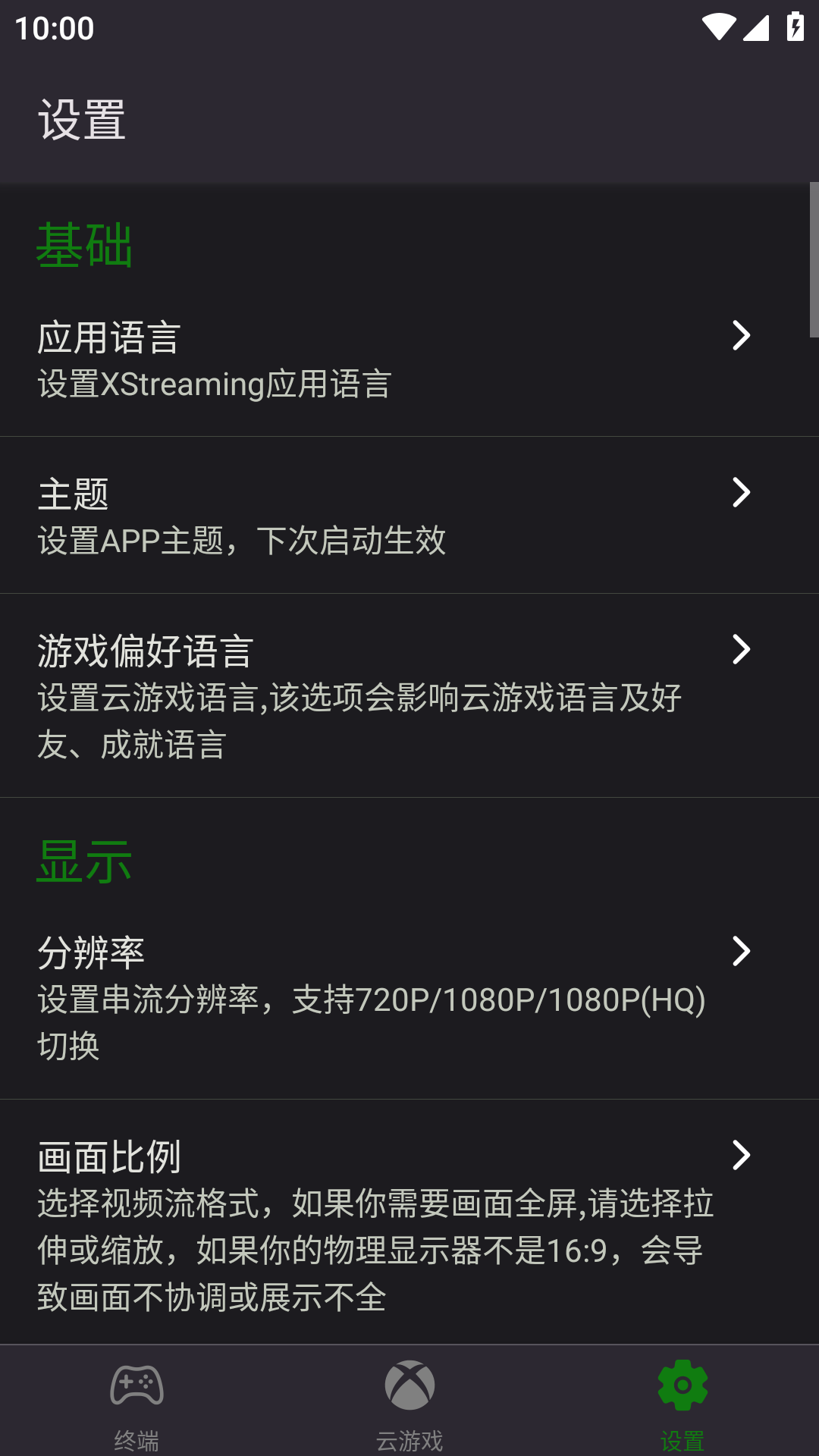Viewport: 819px width, 1456px height.
Task: Select the 设置 tab
Action: [x=682, y=1403]
